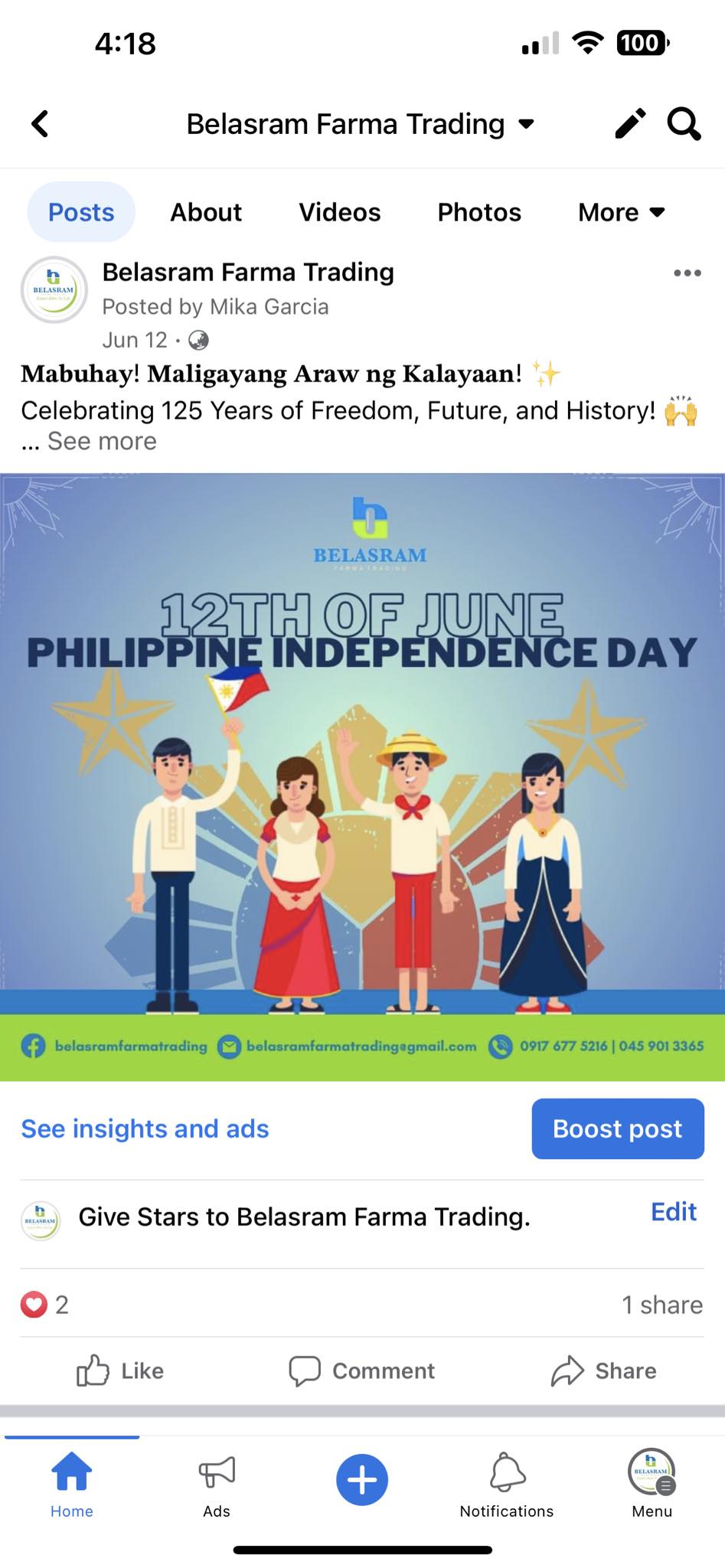Open the Independence Day post image
The width and height of the screenshot is (725, 1568).
pyautogui.click(x=362, y=776)
